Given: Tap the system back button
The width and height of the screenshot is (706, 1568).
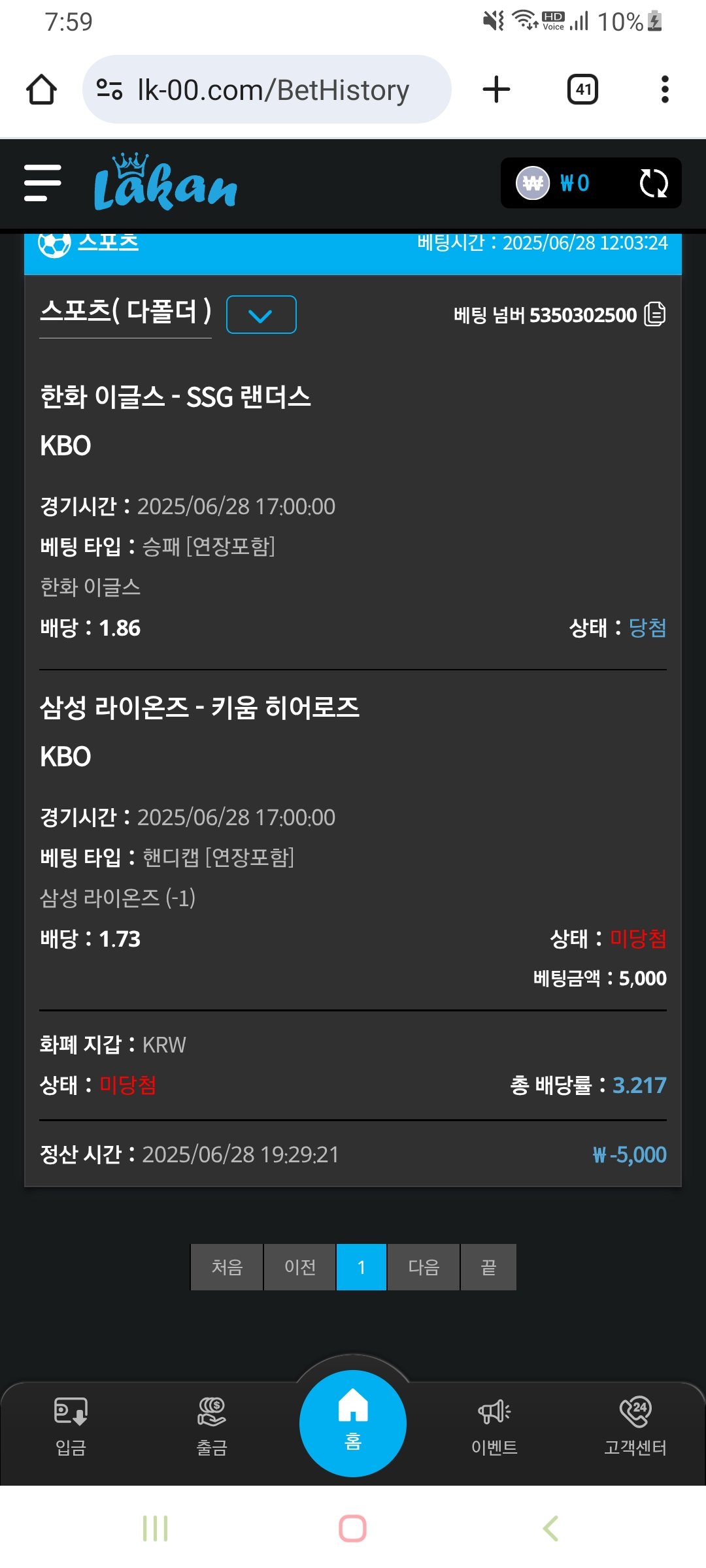Looking at the screenshot, I should 551,1528.
